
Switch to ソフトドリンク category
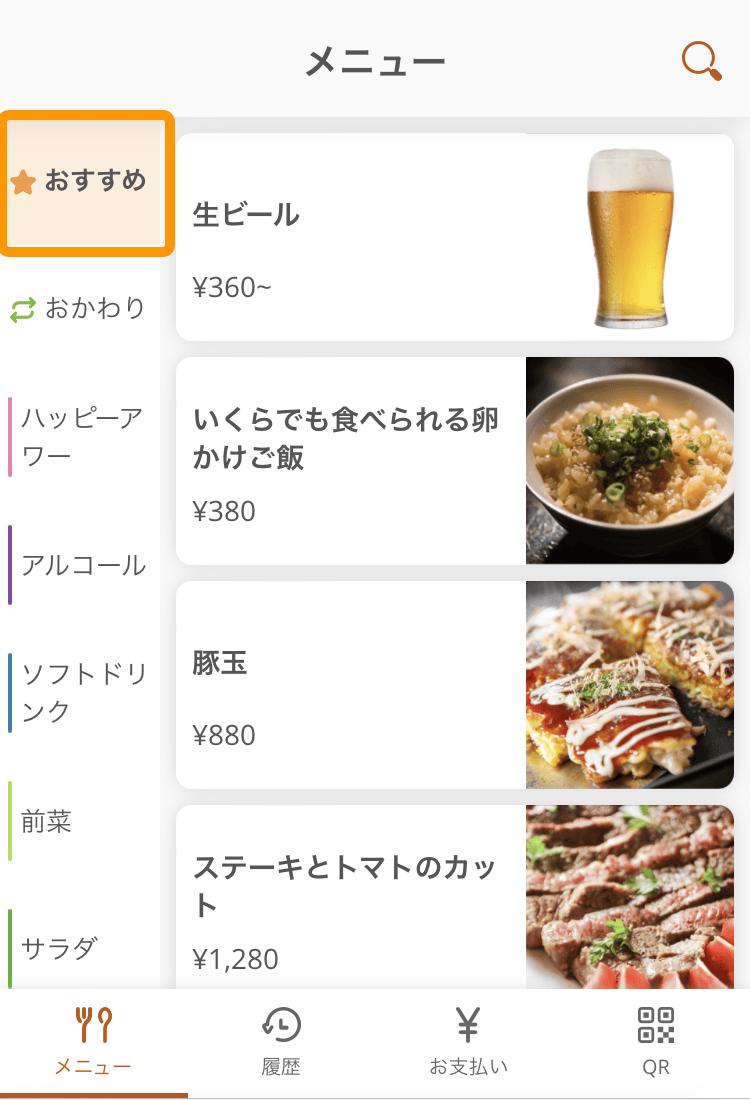(x=82, y=693)
